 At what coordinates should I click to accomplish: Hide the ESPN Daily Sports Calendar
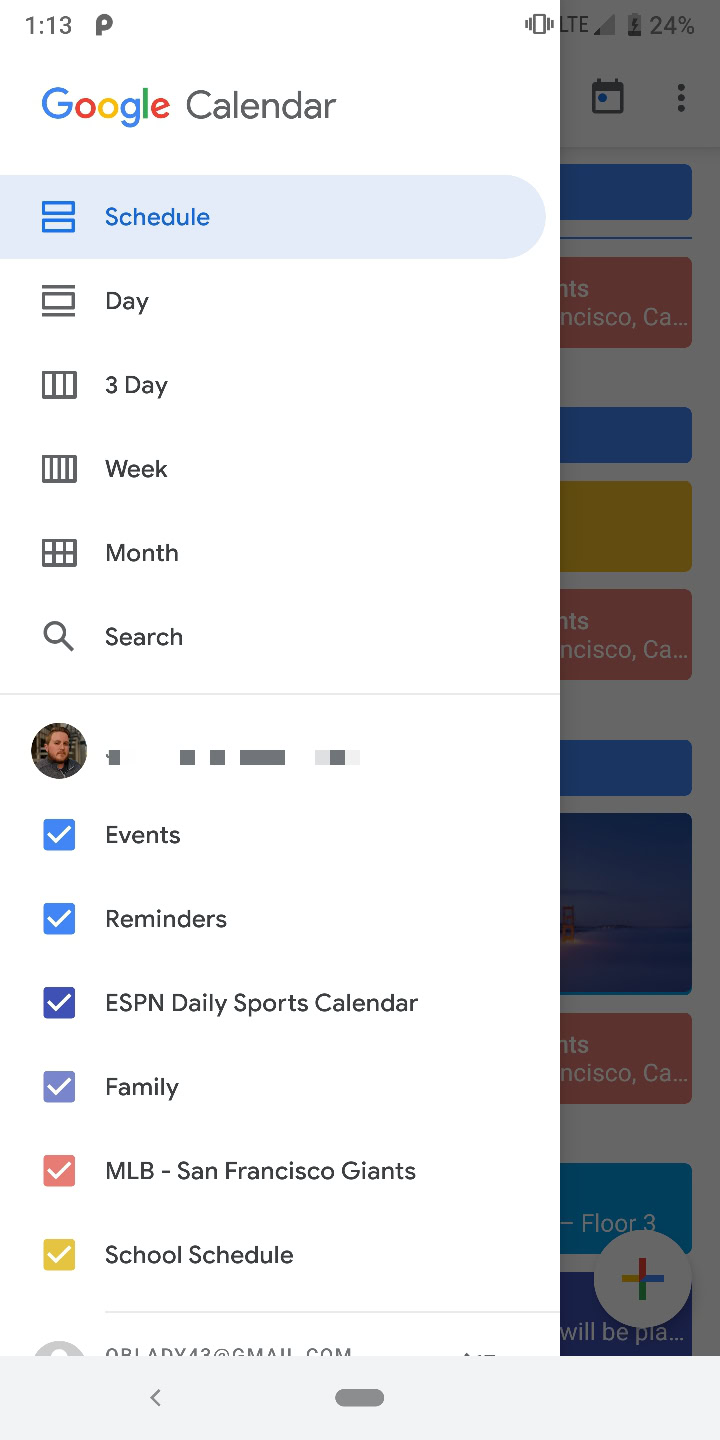(59, 1003)
